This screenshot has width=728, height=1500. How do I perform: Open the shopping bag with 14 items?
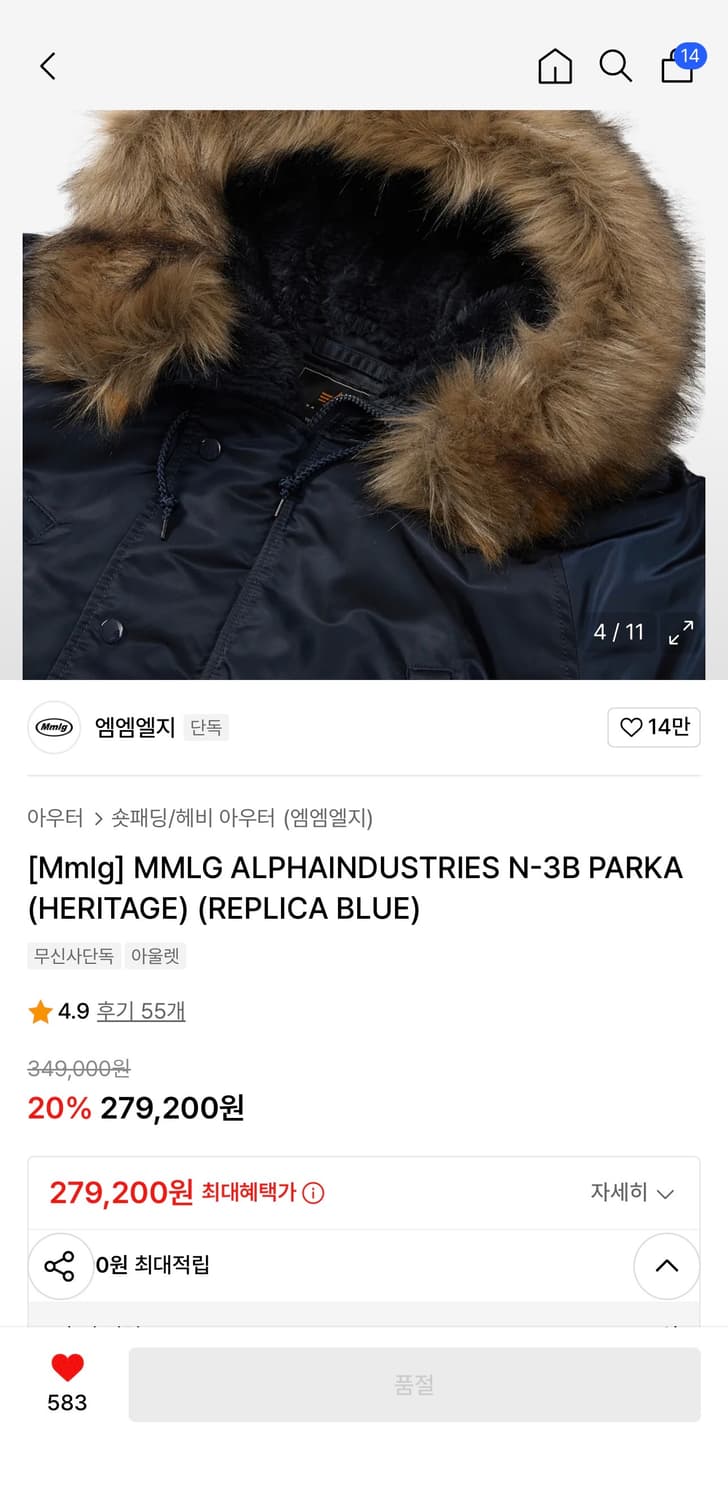678,68
